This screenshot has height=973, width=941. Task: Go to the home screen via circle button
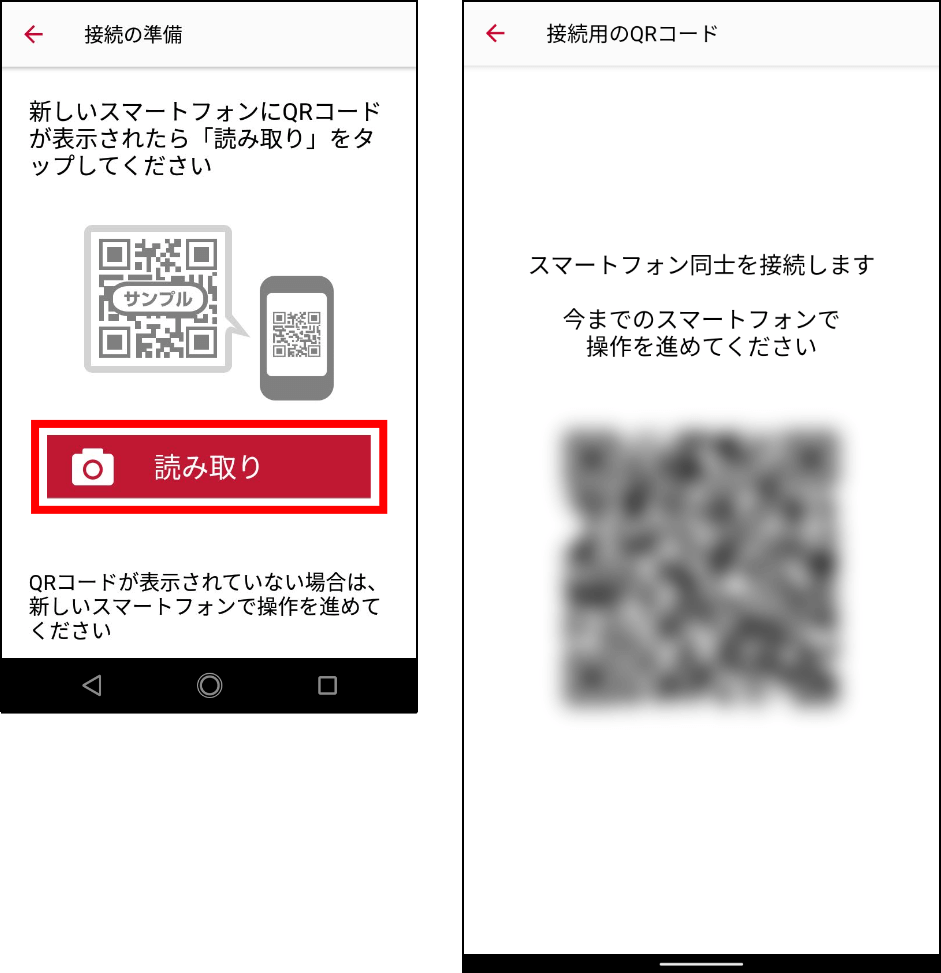[210, 685]
